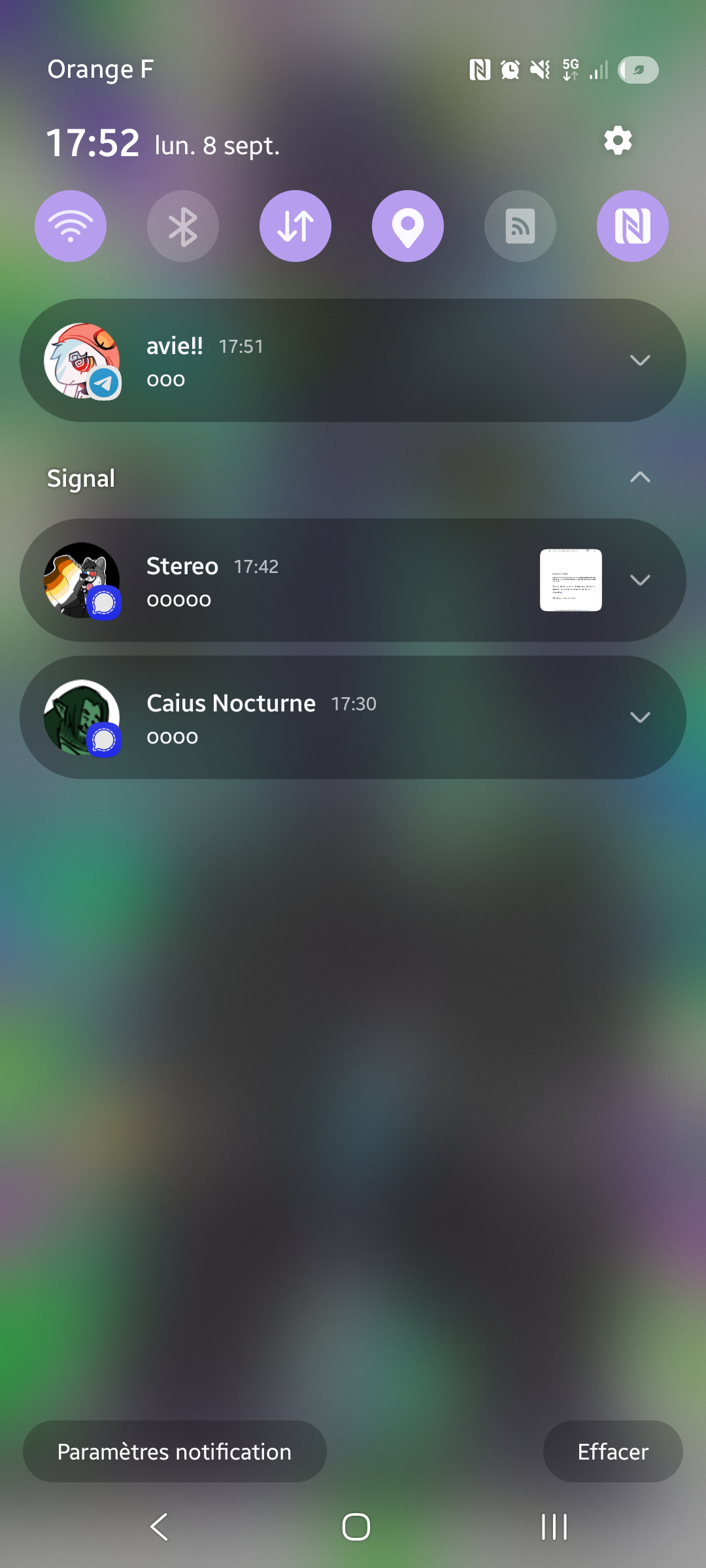Toggle Wi-Fi off
The image size is (706, 1568).
pyautogui.click(x=71, y=226)
